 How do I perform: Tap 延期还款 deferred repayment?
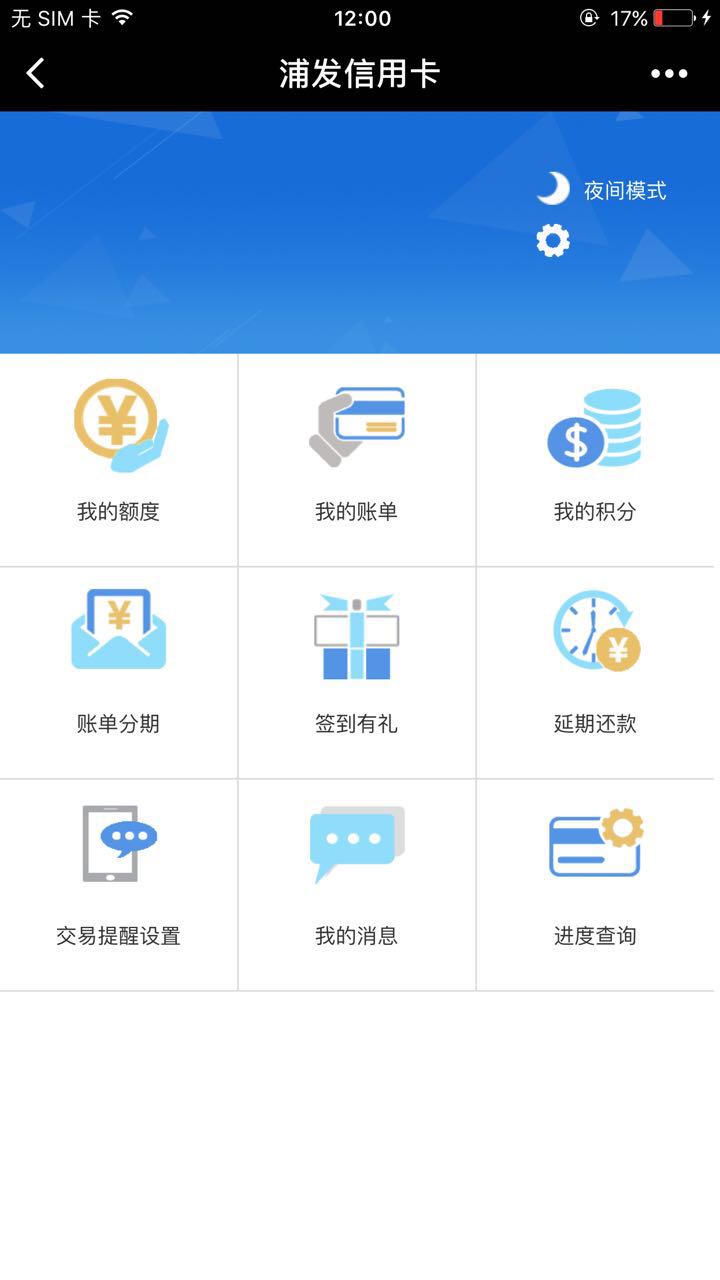click(595, 671)
